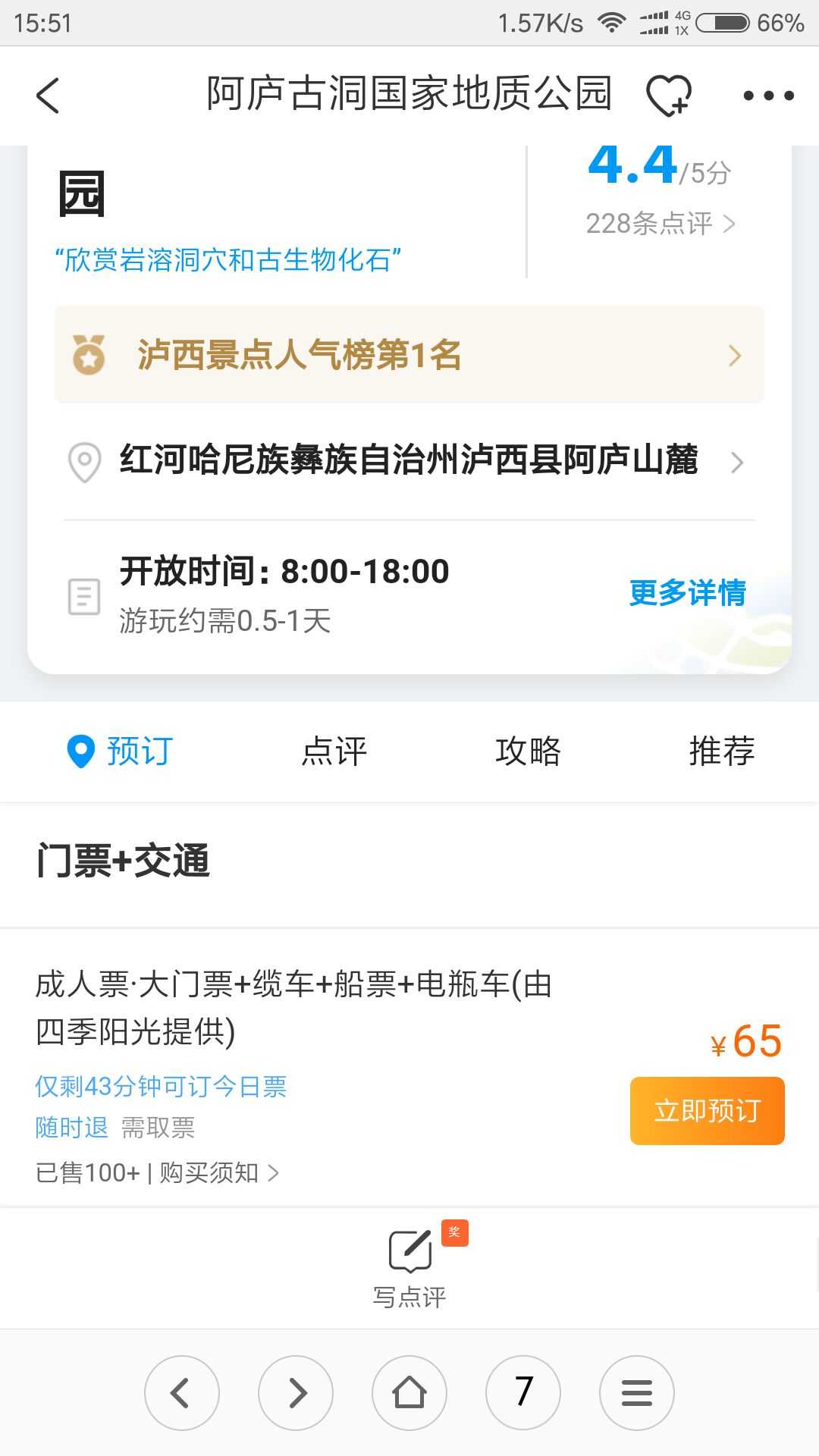
Task: Open the browser tab switcher showing 7
Action: [523, 1393]
